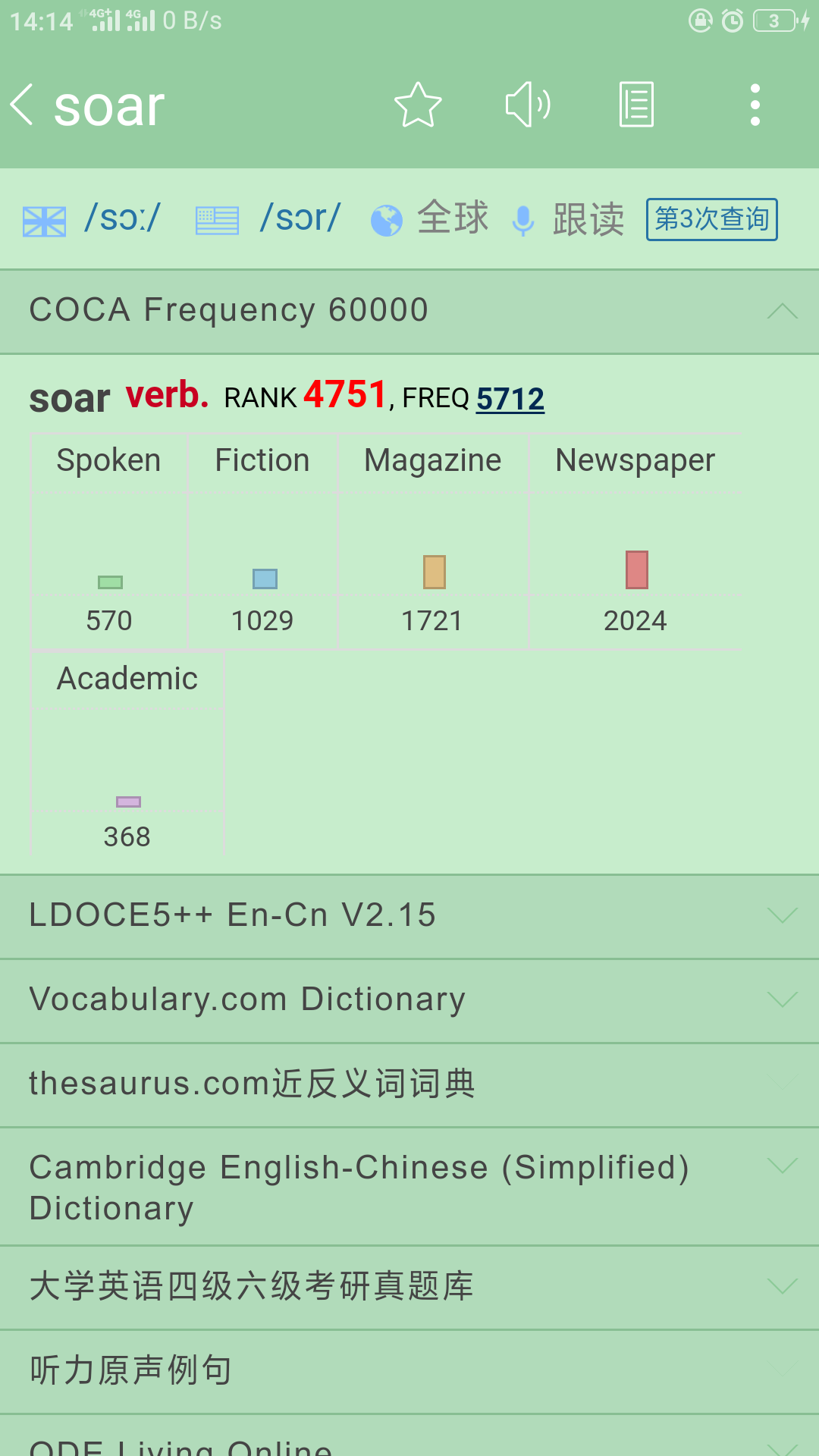This screenshot has height=1456, width=819.
Task: Add soar to favorites with the star
Action: (x=418, y=105)
